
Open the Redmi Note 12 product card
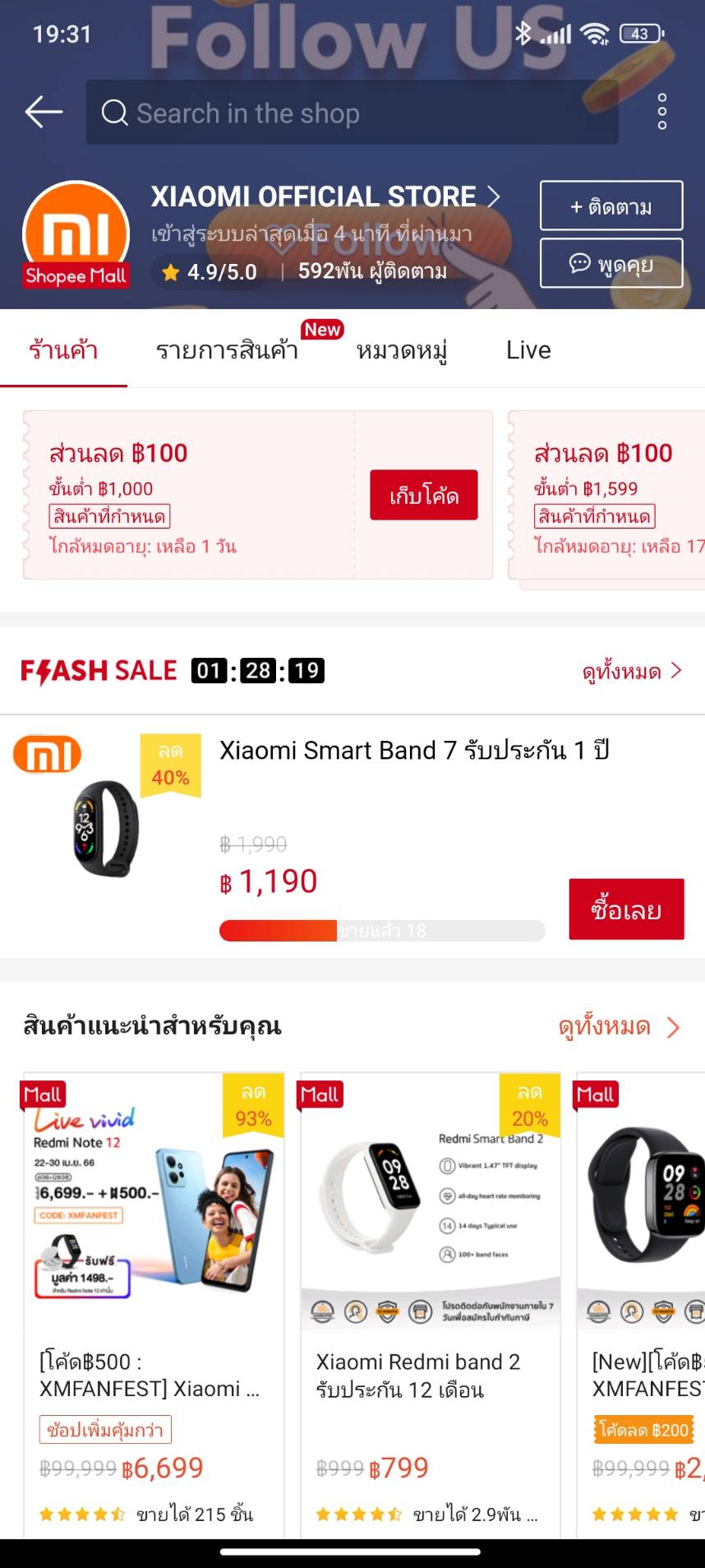[154, 1299]
